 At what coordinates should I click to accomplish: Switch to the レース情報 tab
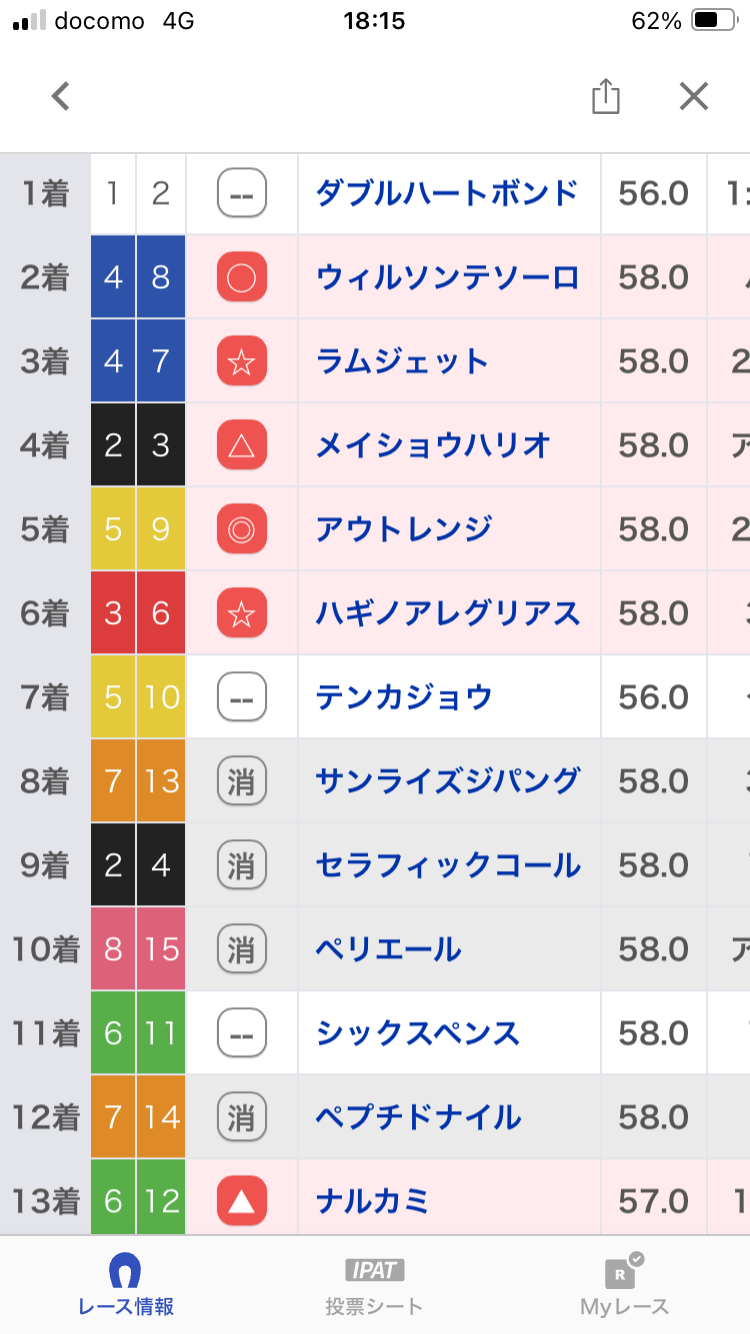coord(125,1285)
